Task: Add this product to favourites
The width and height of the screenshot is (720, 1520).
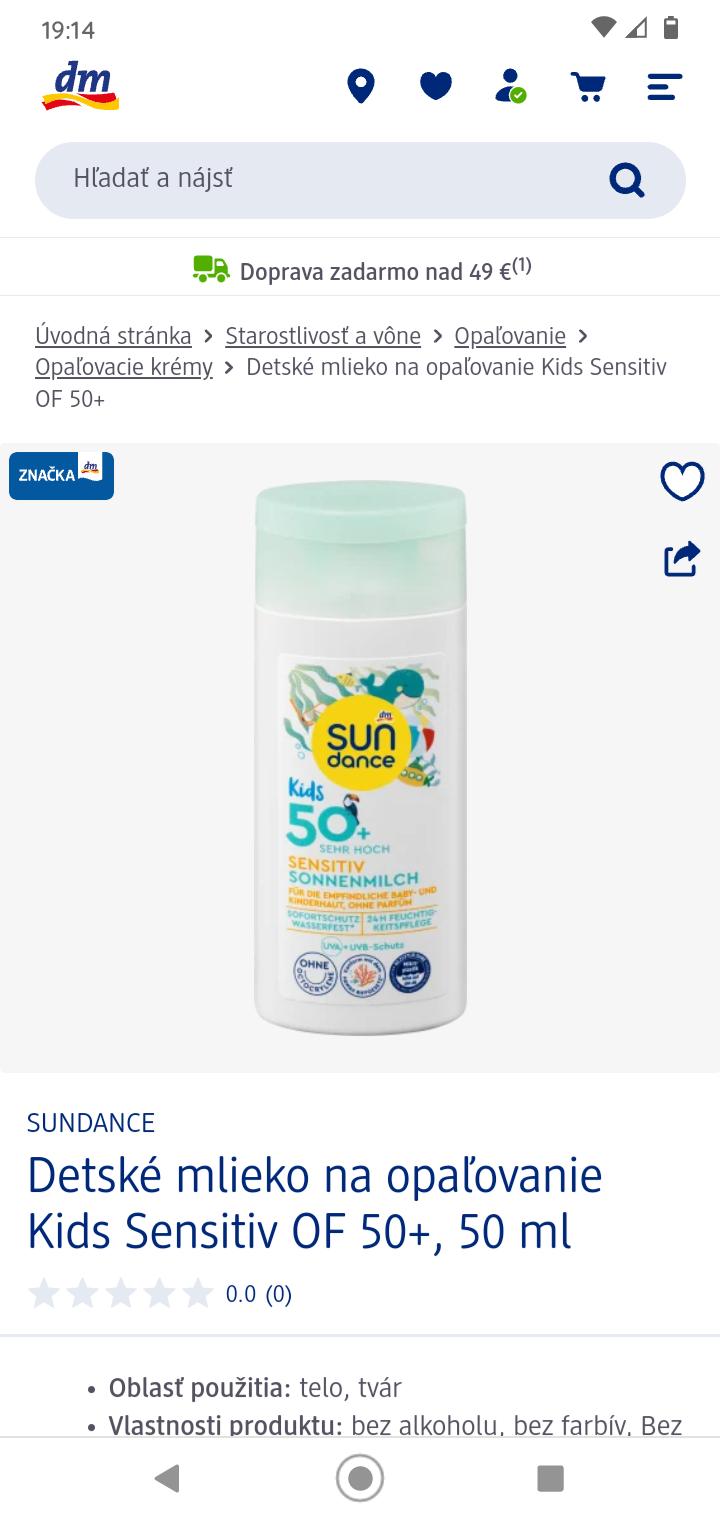Action: coord(682,482)
